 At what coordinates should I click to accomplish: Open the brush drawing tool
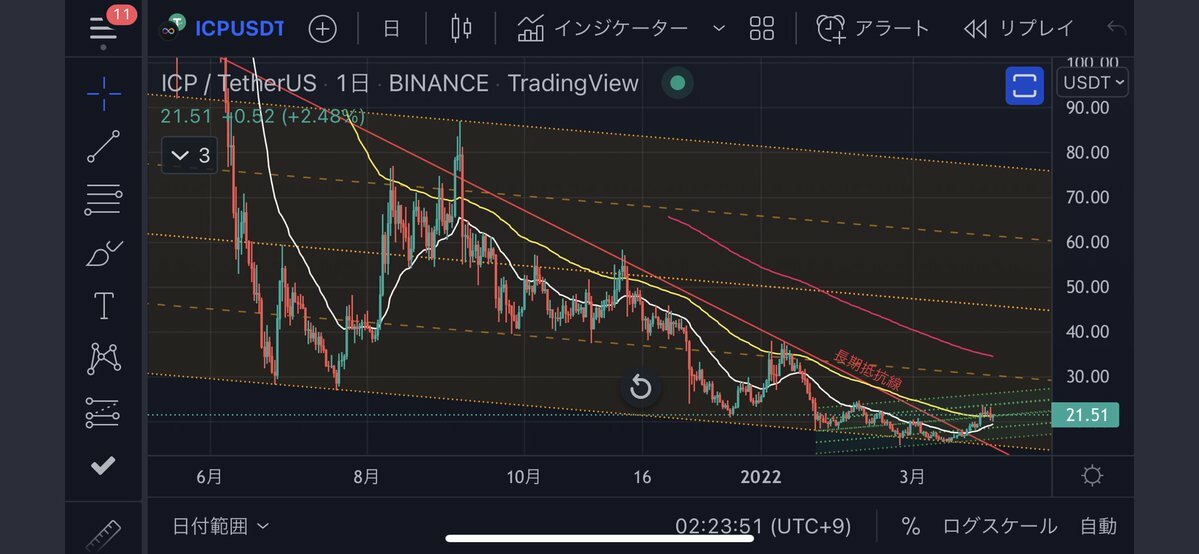[104, 253]
